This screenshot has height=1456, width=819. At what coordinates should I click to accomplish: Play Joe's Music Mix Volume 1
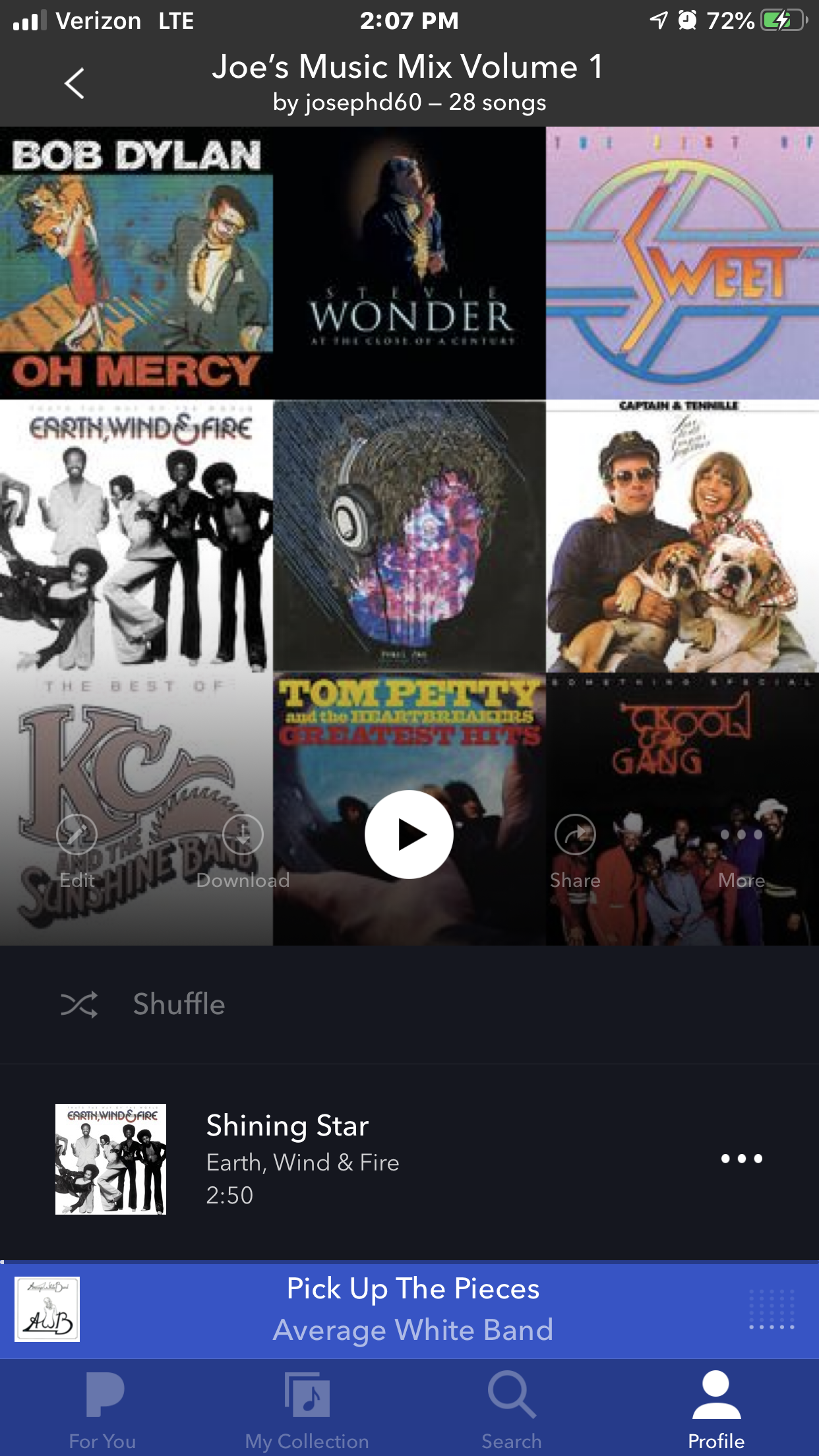point(409,834)
